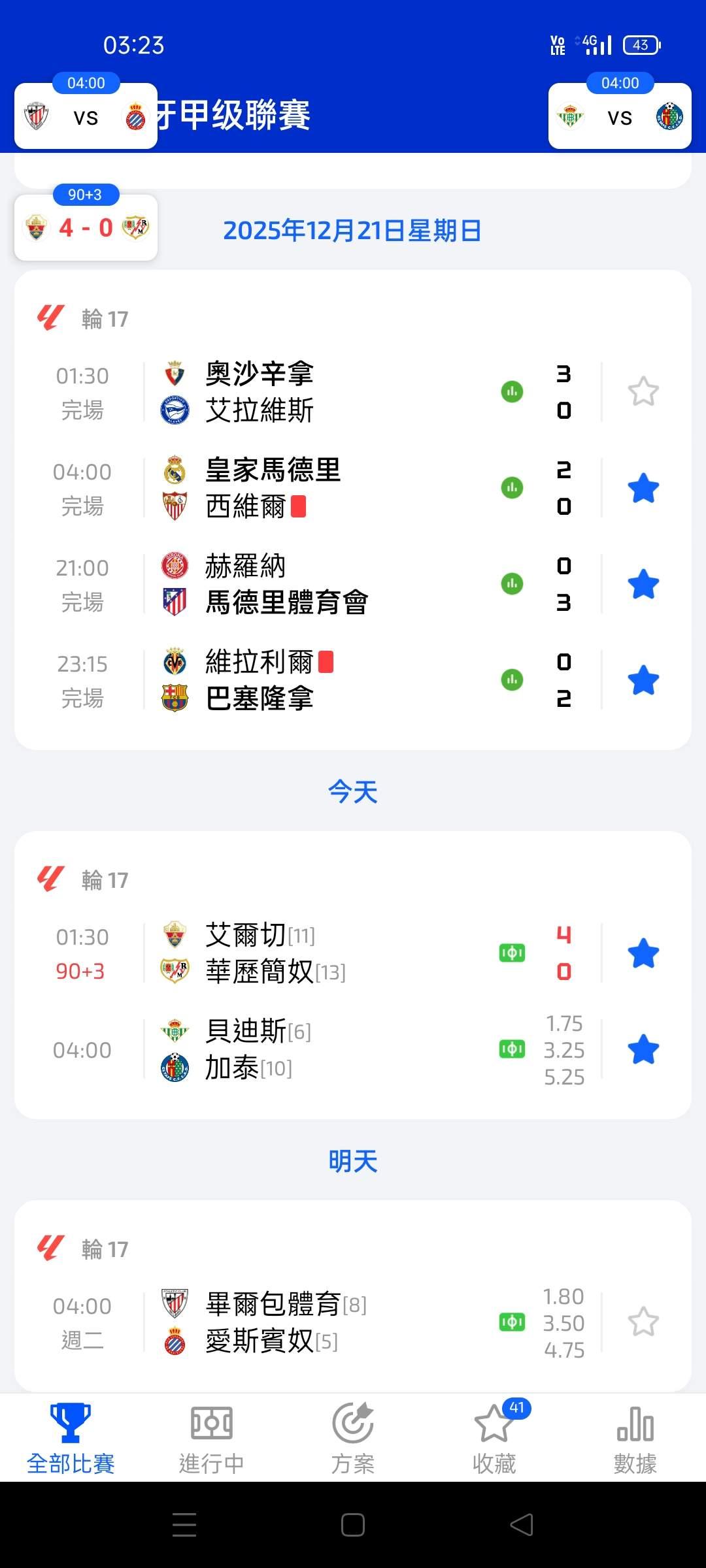Tap the floating 4 - 0 live score card
This screenshot has height=1568, width=706.
click(x=86, y=227)
